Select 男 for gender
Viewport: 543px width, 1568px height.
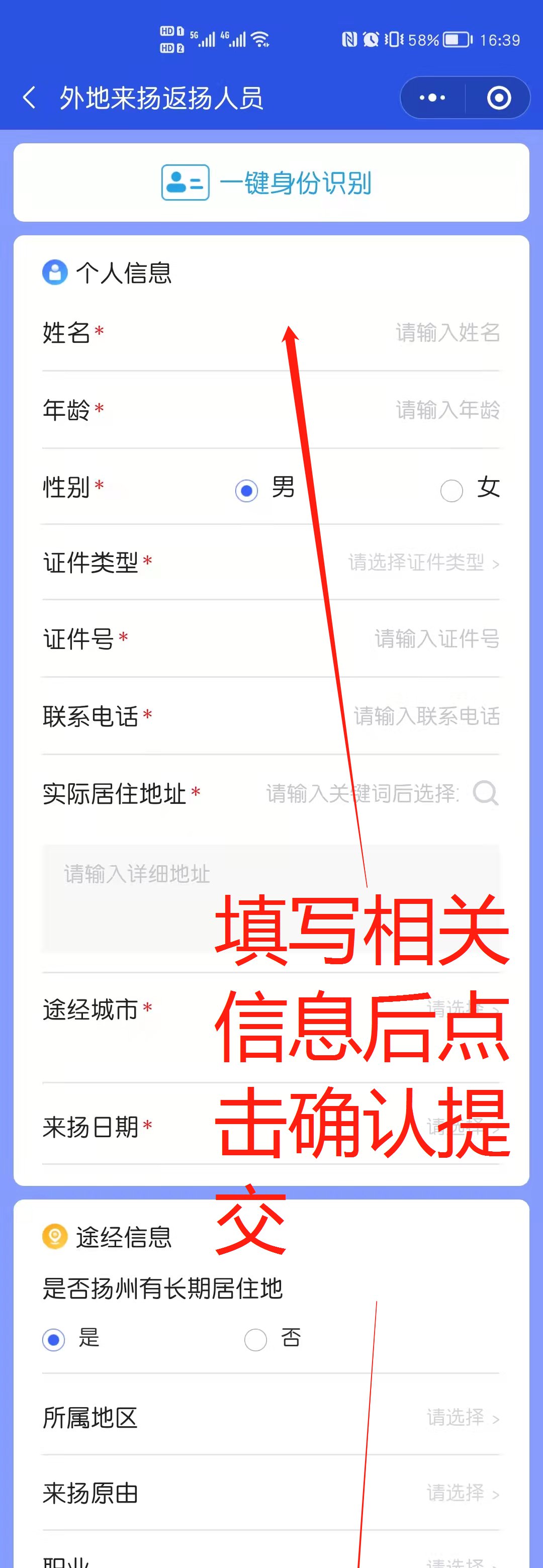coord(247,490)
